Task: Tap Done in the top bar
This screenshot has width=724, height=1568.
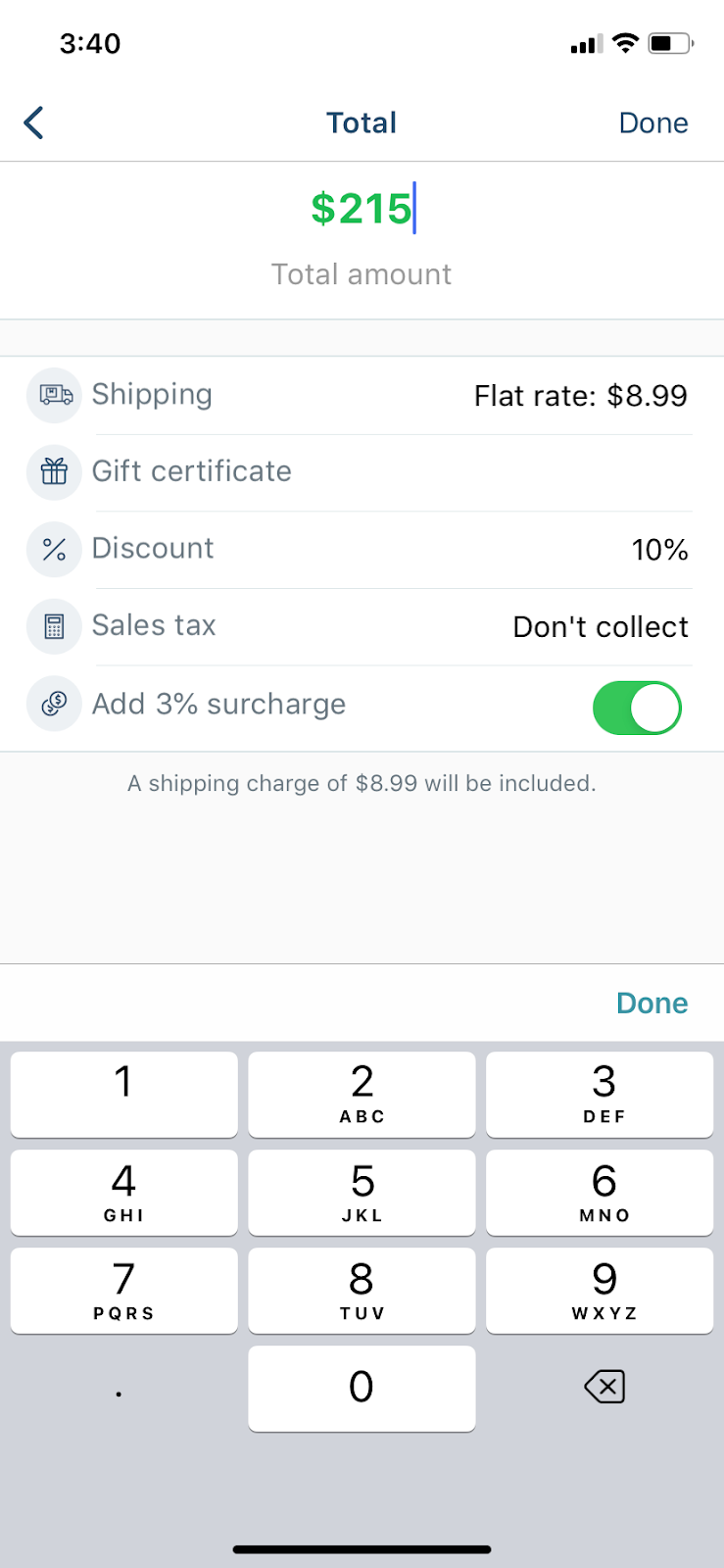Action: point(653,122)
